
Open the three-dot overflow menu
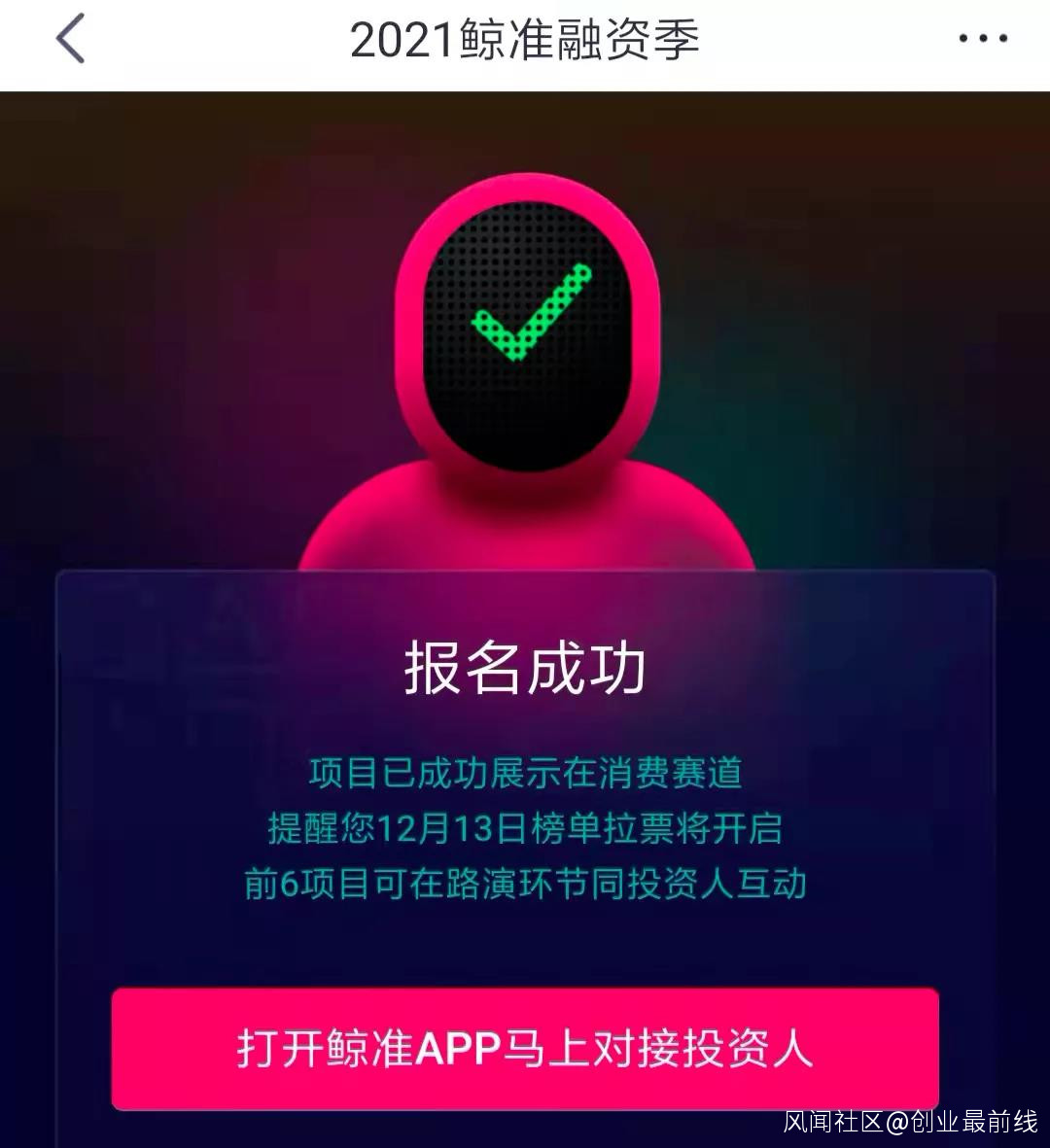[x=983, y=39]
